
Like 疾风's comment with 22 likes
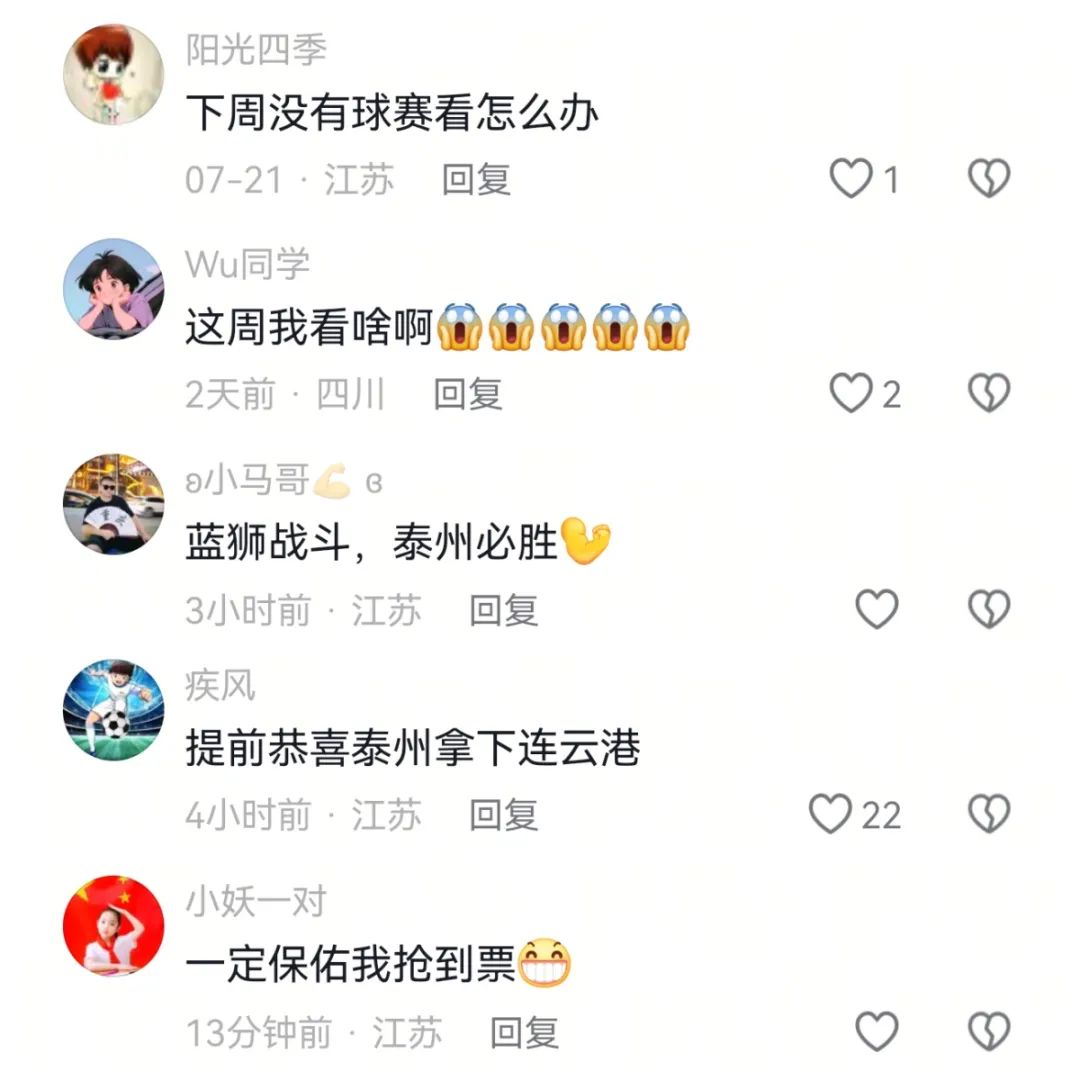pos(831,815)
